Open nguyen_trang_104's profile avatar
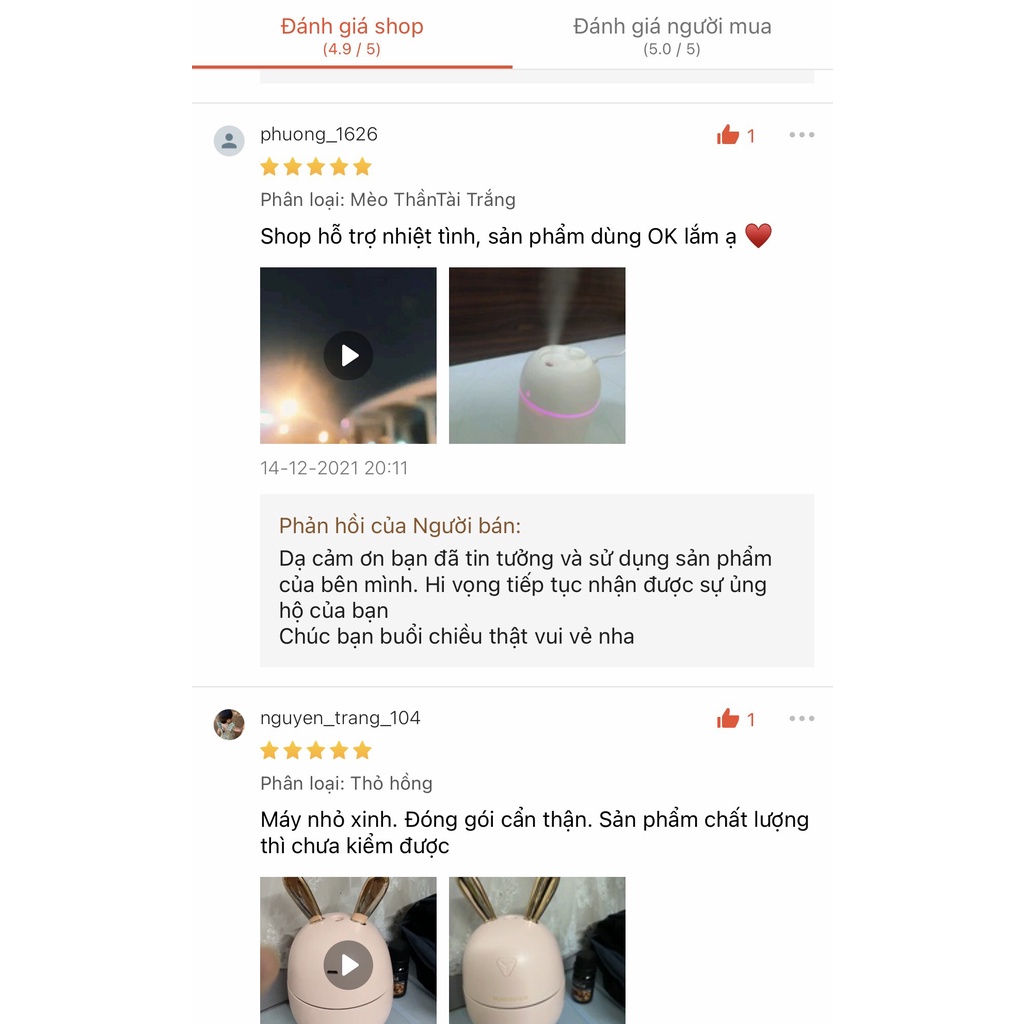Viewport: 1024px width, 1024px height. tap(229, 724)
